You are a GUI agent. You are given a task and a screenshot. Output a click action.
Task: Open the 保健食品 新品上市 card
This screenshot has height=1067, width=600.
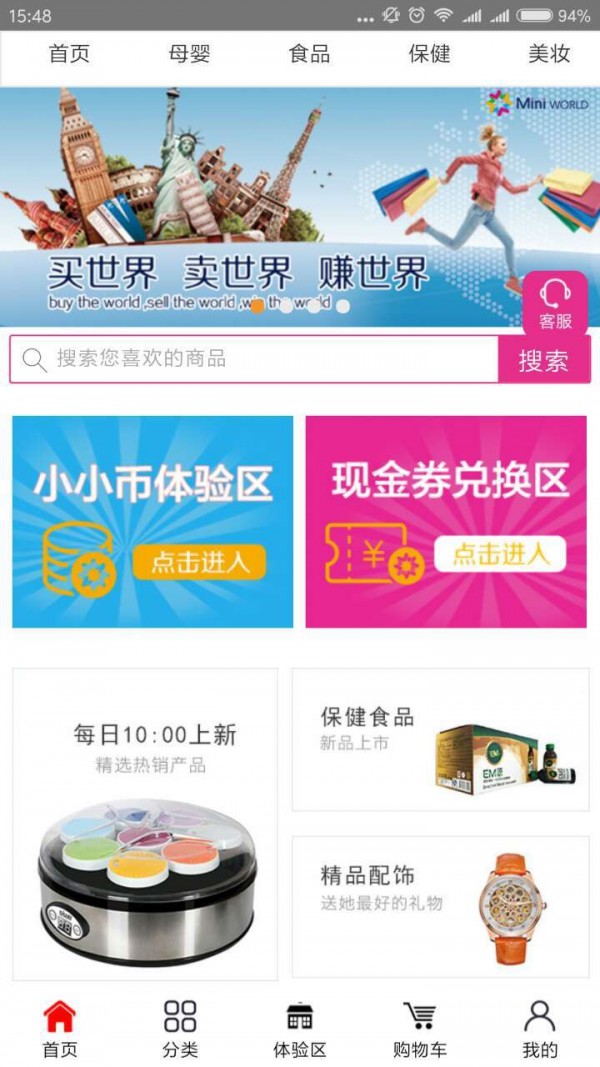[440, 740]
